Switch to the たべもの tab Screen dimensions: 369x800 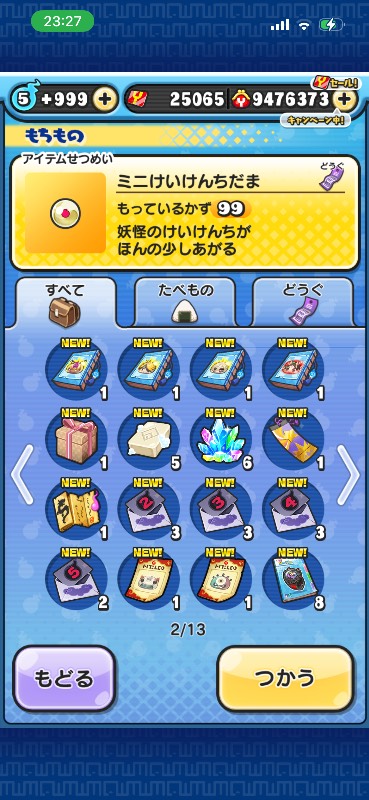(x=185, y=302)
